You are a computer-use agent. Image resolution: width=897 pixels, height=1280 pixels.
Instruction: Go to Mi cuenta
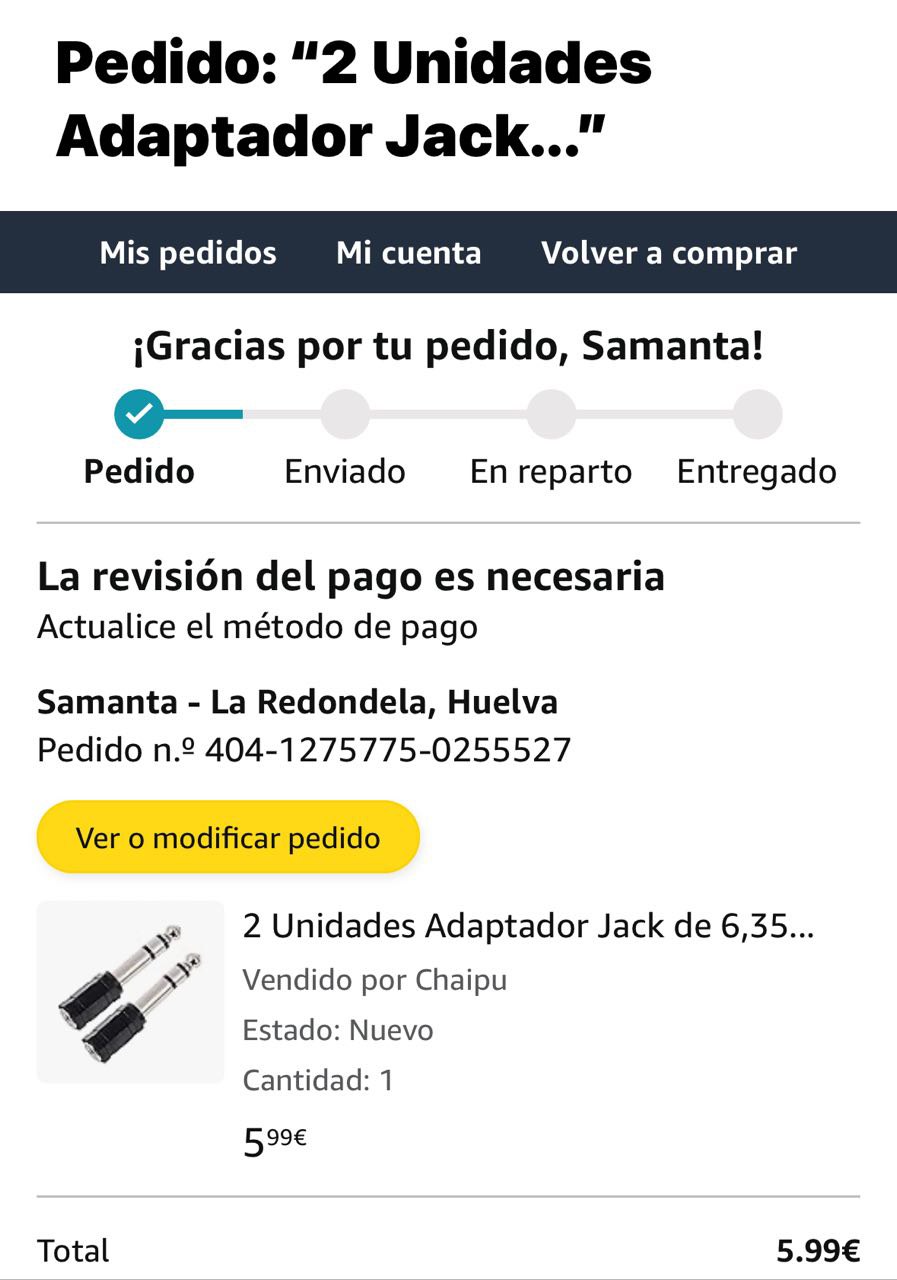tap(408, 253)
